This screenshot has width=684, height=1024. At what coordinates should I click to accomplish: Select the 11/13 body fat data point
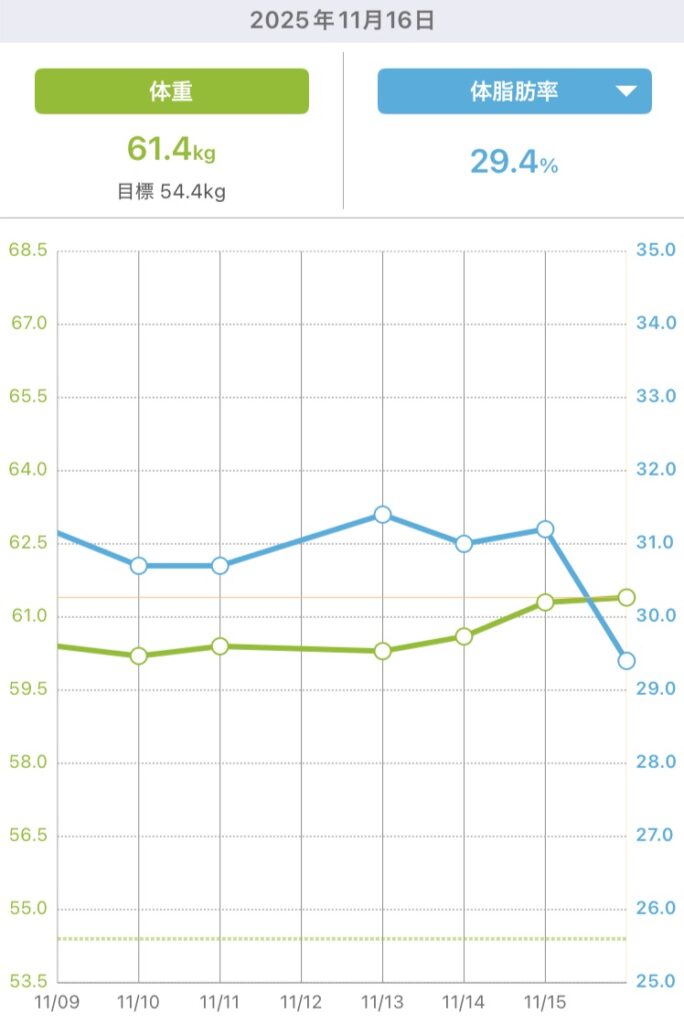(x=382, y=514)
